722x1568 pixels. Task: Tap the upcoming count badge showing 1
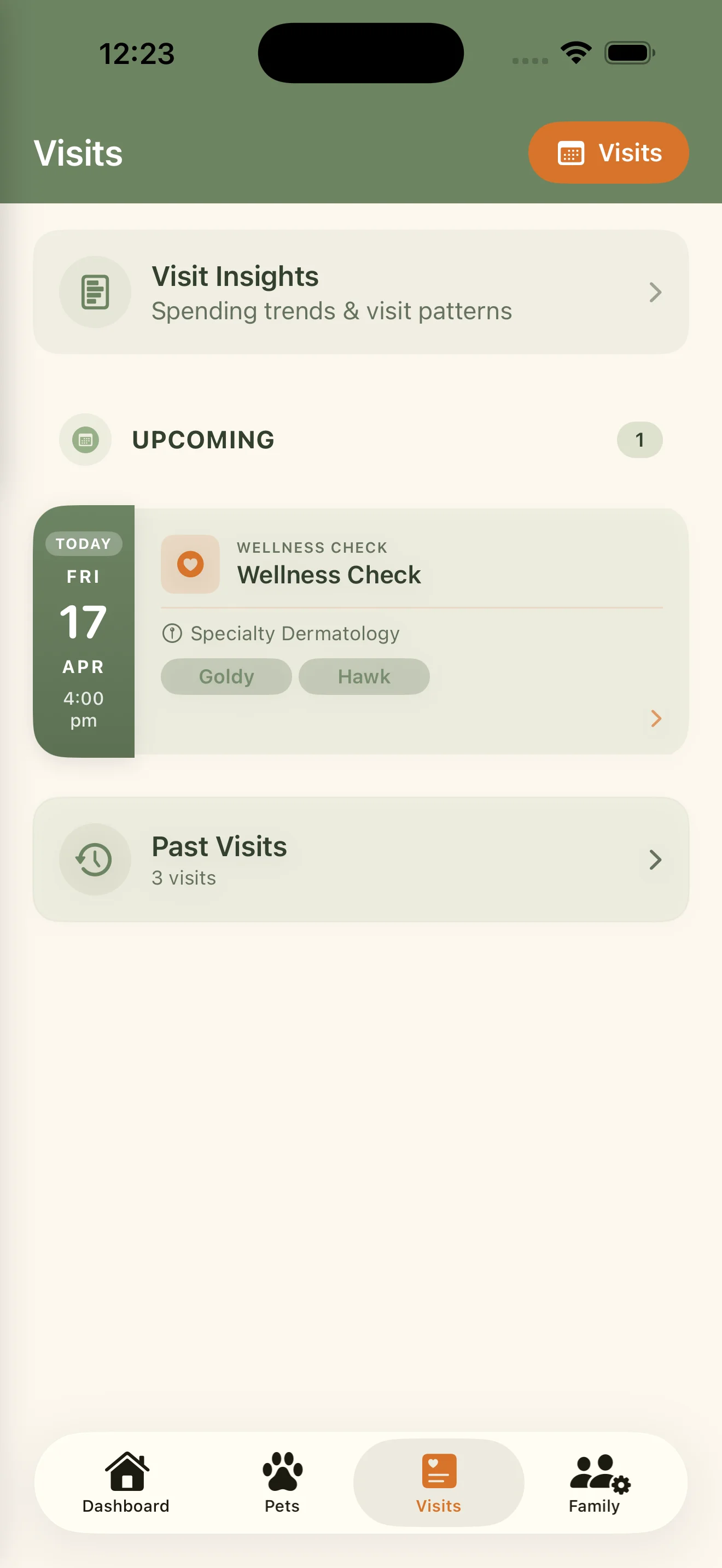pyautogui.click(x=639, y=440)
